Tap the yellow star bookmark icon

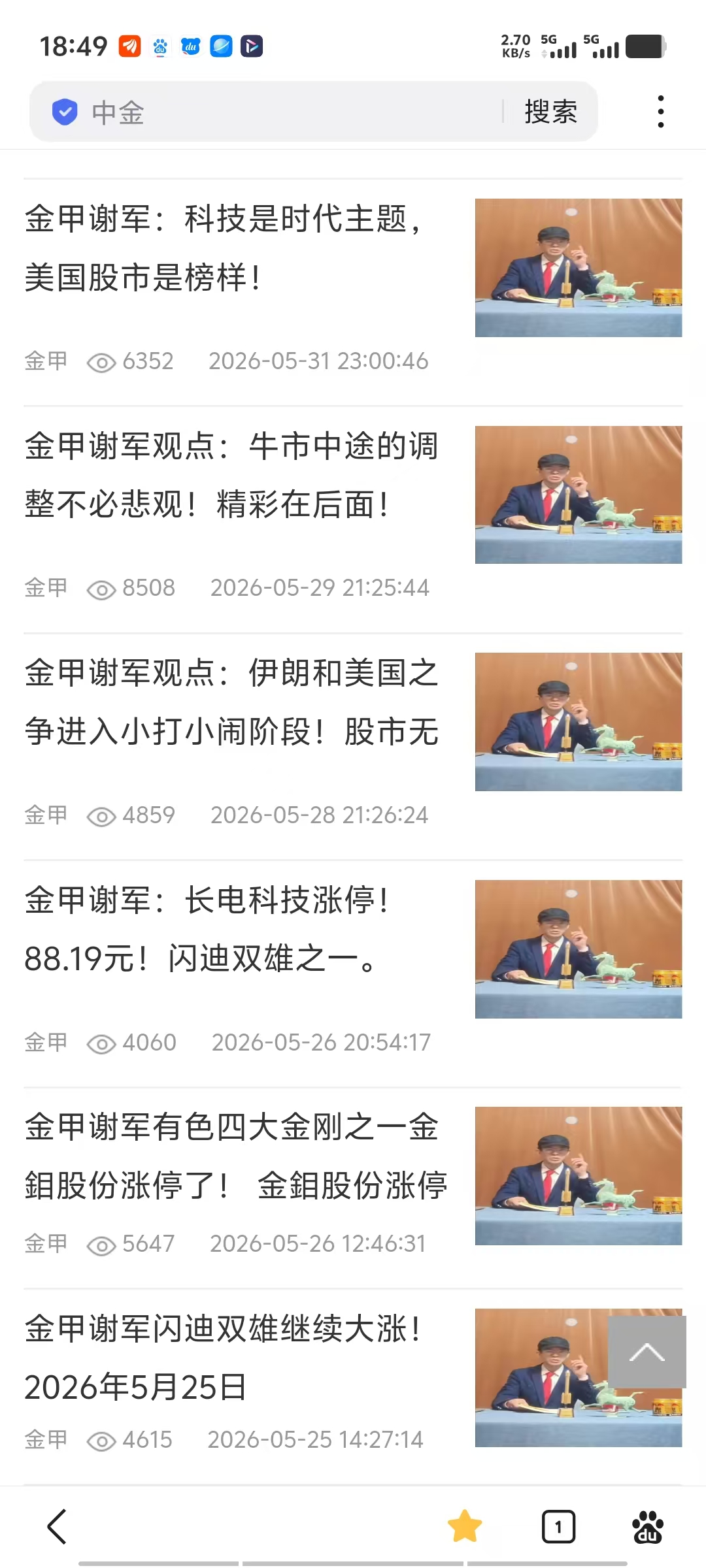(x=465, y=1527)
